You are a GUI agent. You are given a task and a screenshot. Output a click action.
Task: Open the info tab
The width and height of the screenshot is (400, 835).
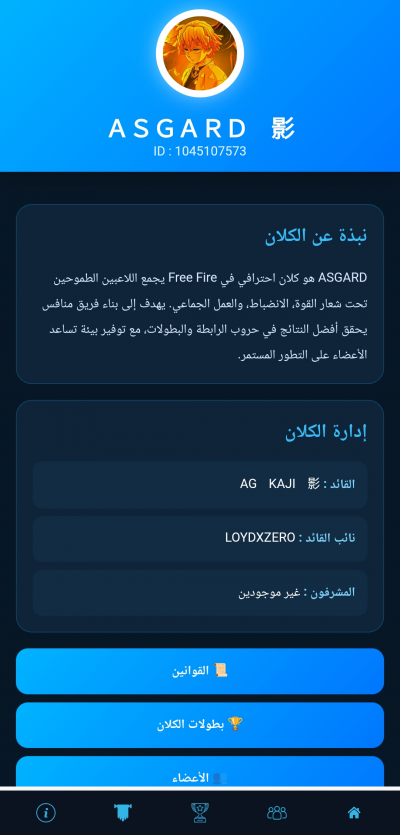(x=46, y=813)
